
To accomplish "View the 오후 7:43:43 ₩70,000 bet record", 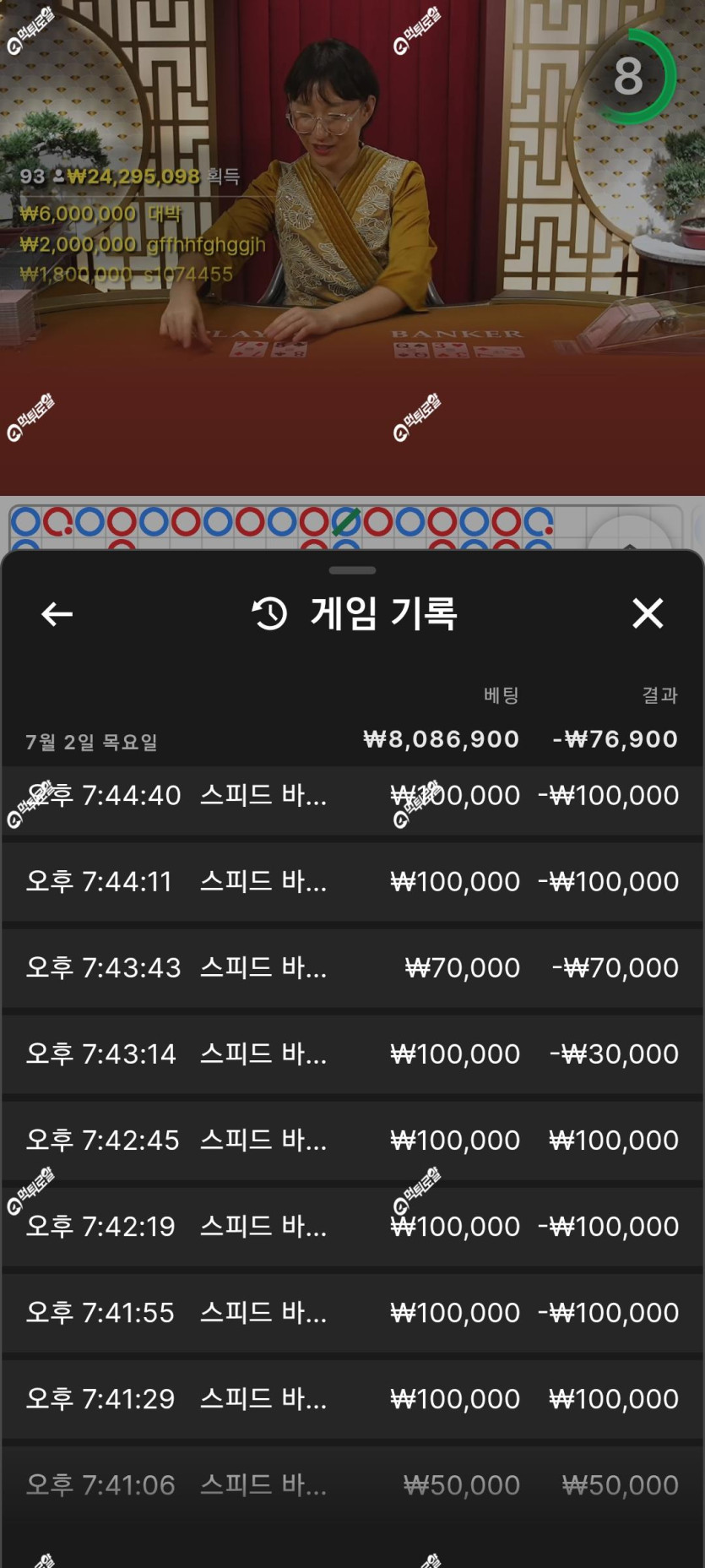I will [x=353, y=968].
